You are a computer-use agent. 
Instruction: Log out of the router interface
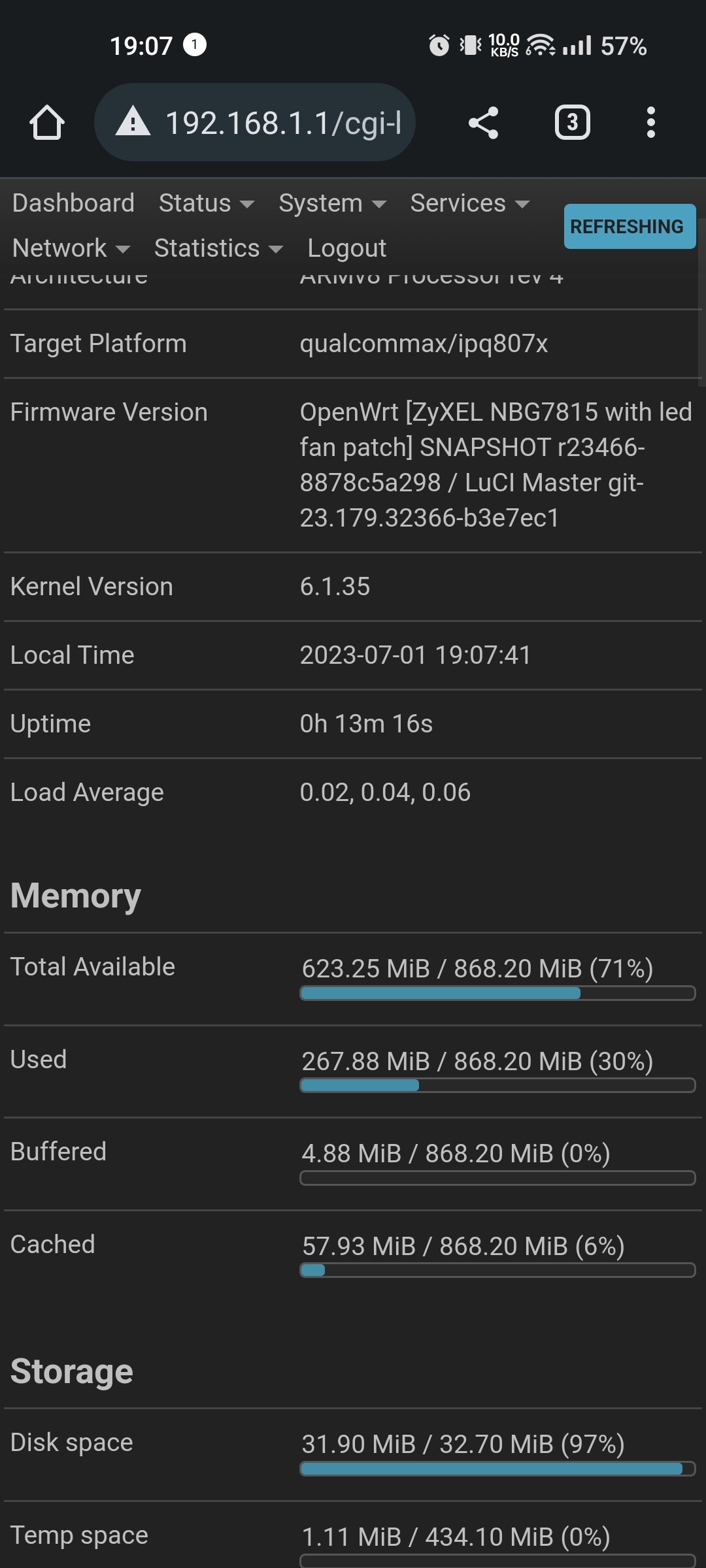(347, 248)
